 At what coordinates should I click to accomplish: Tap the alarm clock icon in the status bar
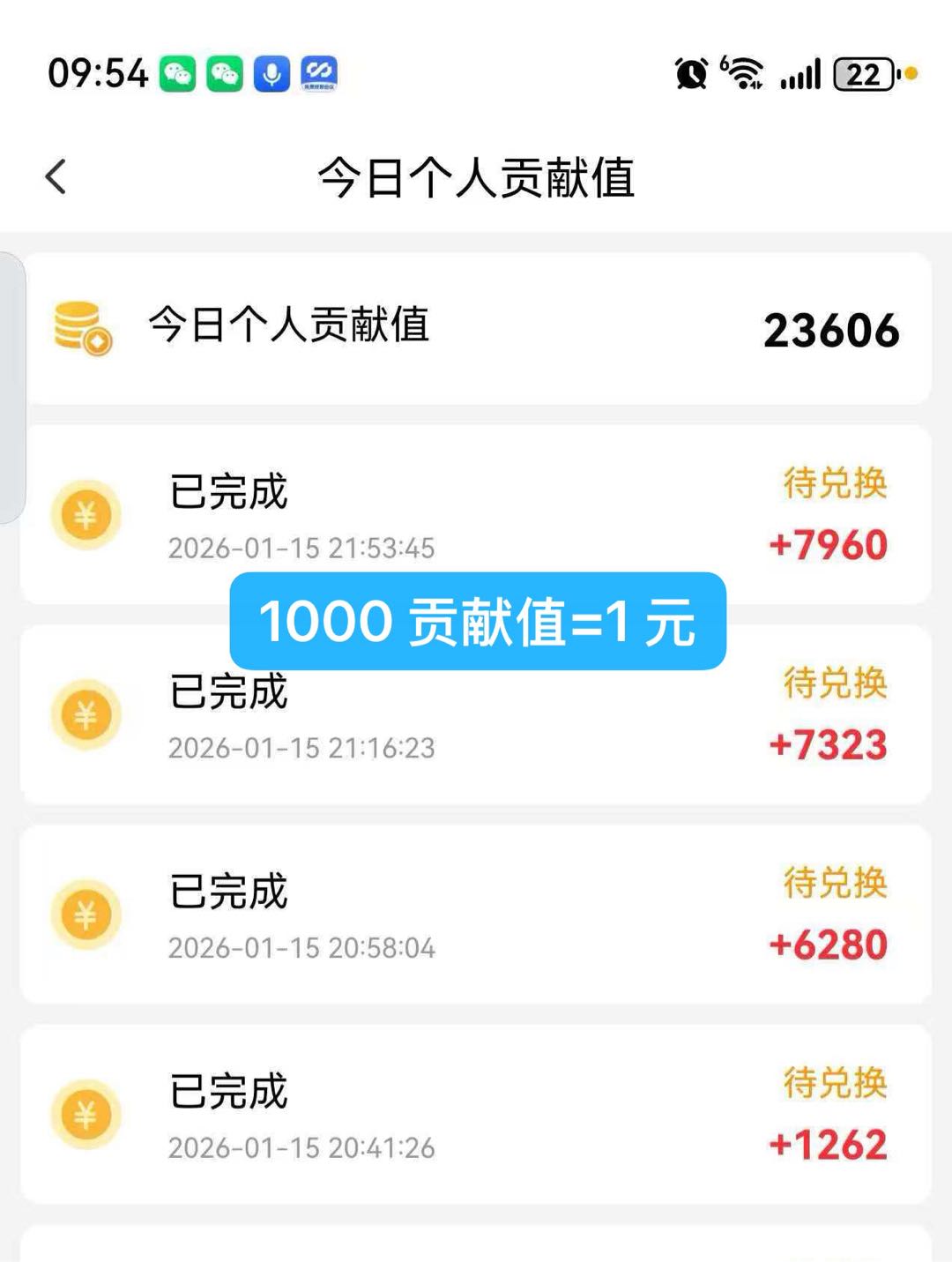(691, 74)
